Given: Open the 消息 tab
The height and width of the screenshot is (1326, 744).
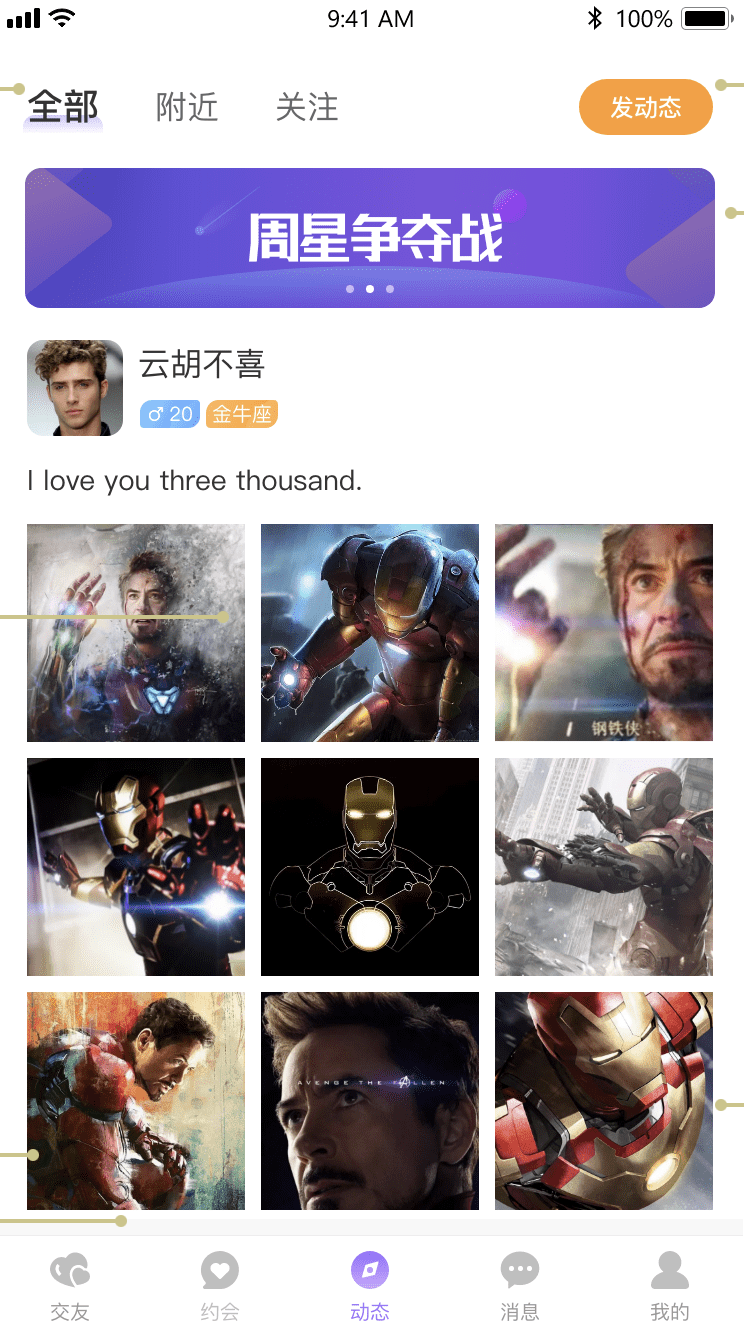Looking at the screenshot, I should (520, 1286).
